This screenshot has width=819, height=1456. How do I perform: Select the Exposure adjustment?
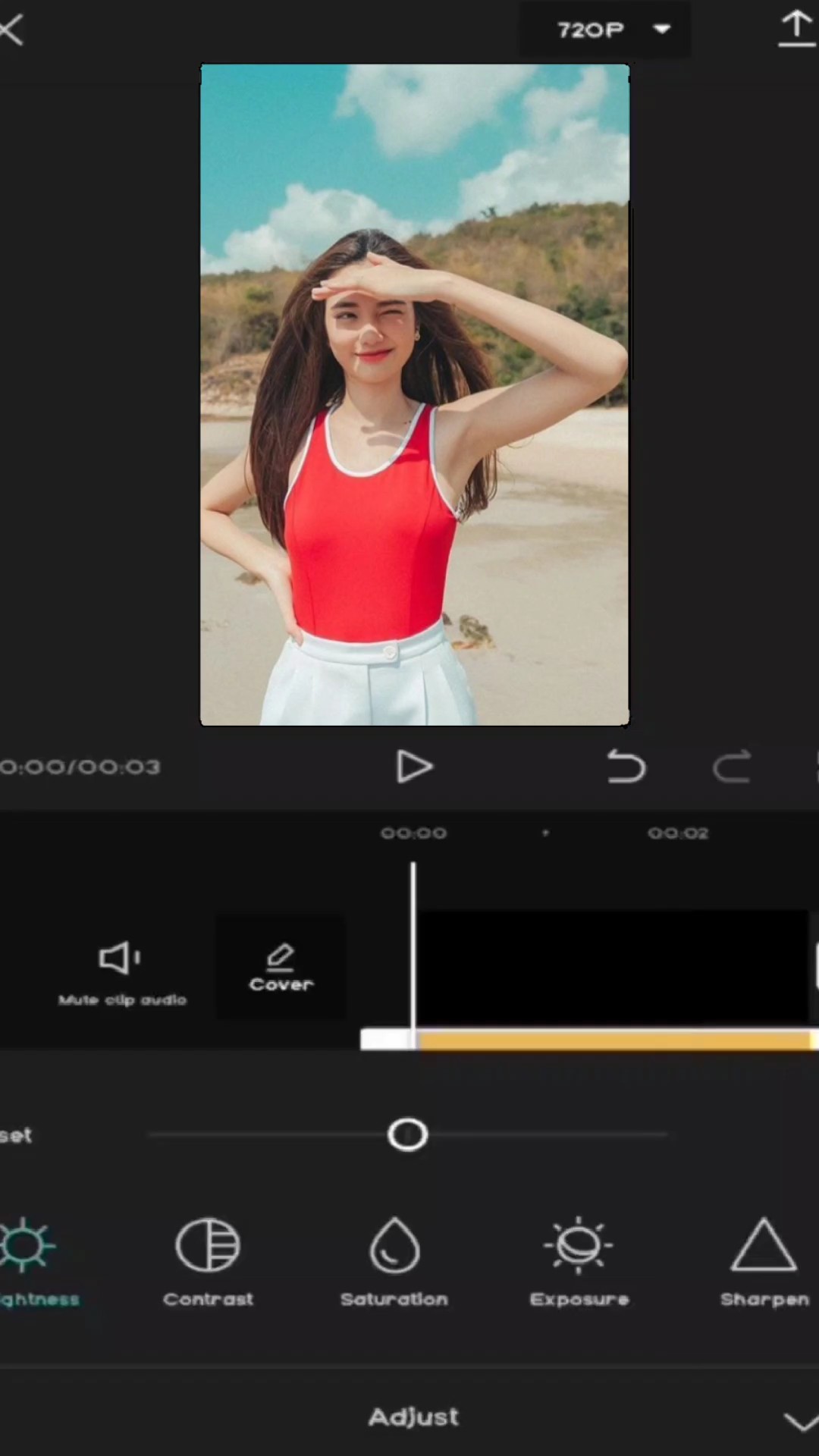tap(579, 1262)
